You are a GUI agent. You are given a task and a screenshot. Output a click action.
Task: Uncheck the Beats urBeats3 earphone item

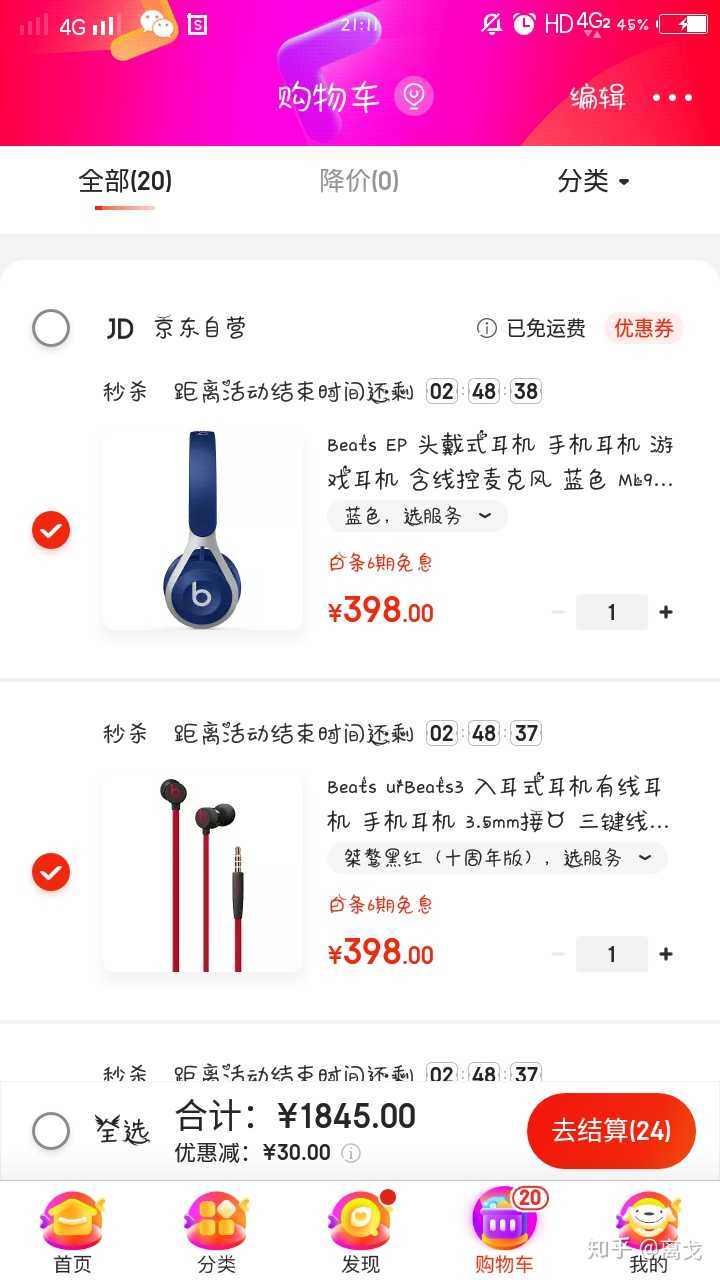click(x=51, y=872)
